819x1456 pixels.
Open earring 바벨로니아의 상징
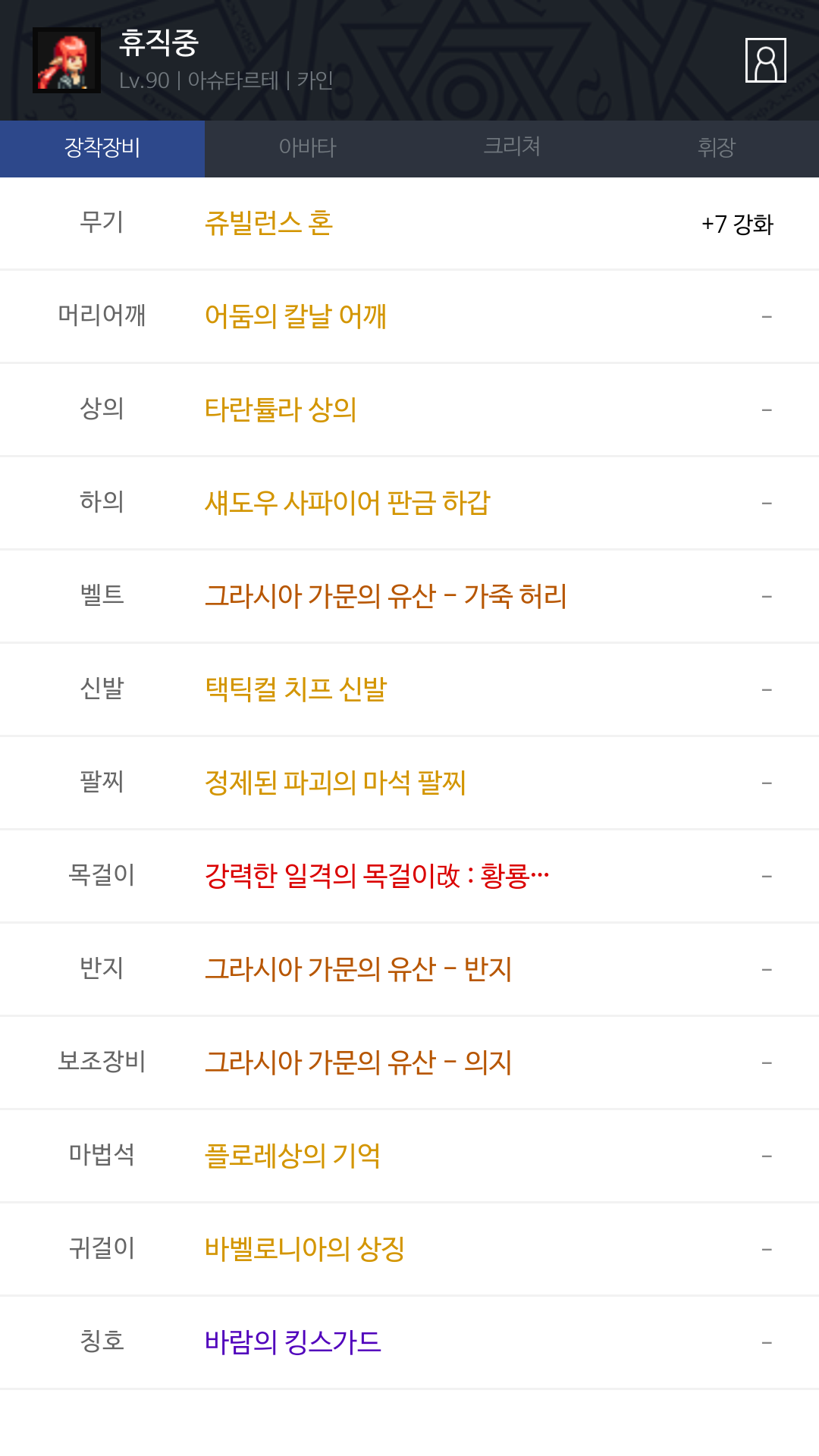pos(305,1249)
